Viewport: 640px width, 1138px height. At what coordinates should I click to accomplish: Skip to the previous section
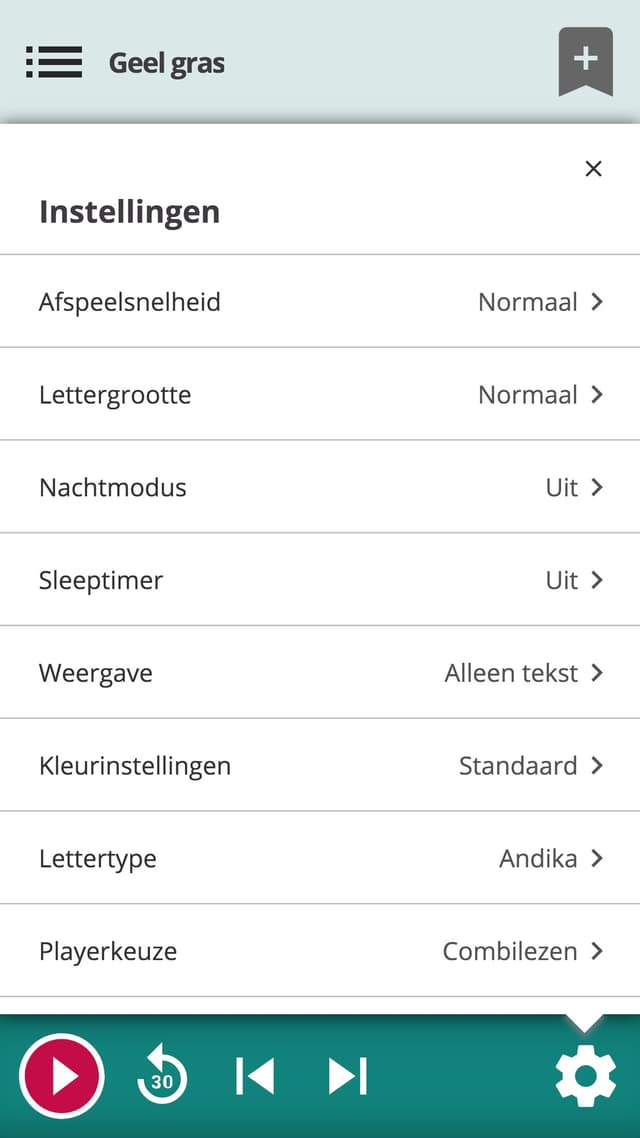255,1076
